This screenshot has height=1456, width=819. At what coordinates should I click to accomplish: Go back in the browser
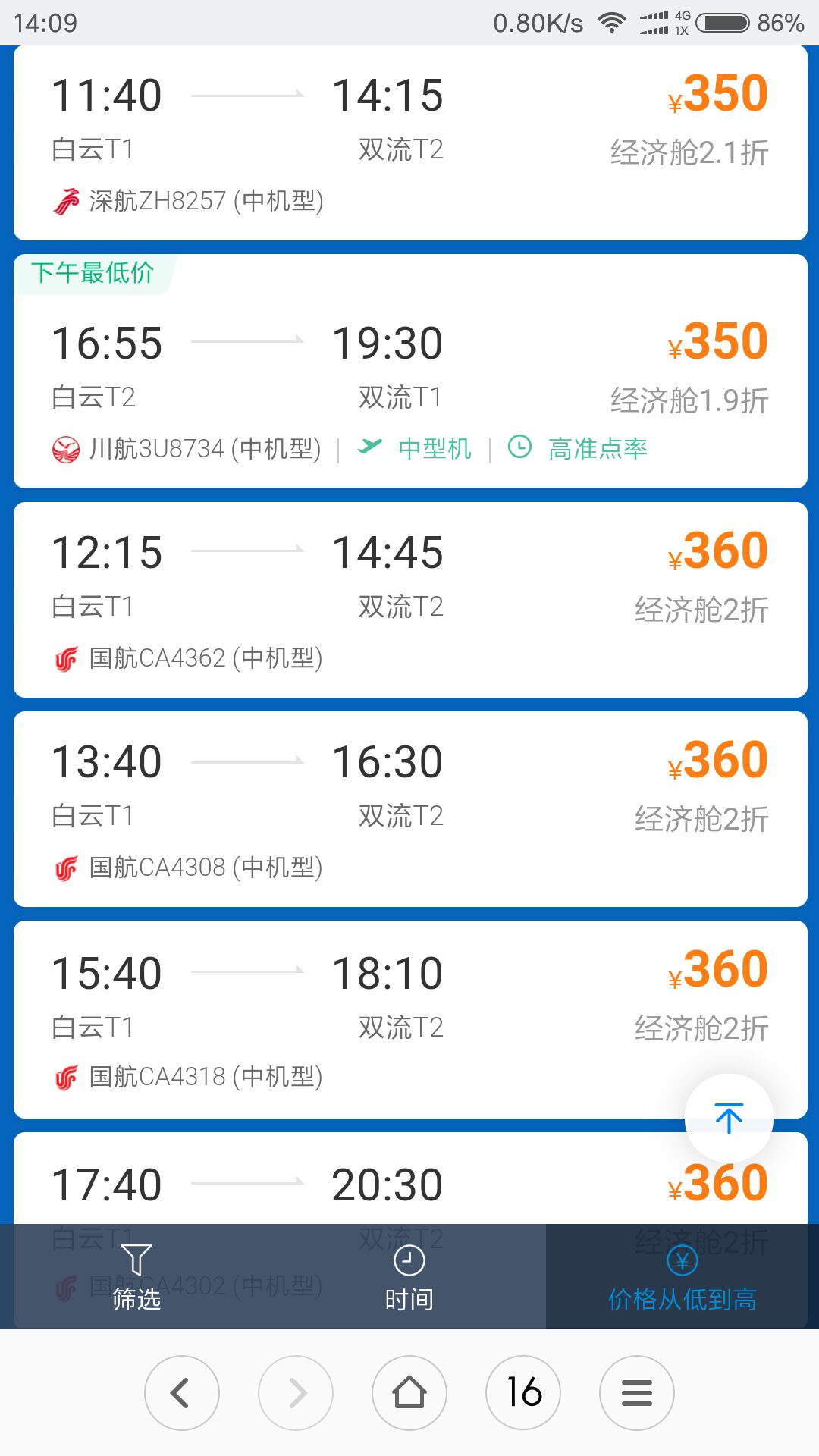182,1393
